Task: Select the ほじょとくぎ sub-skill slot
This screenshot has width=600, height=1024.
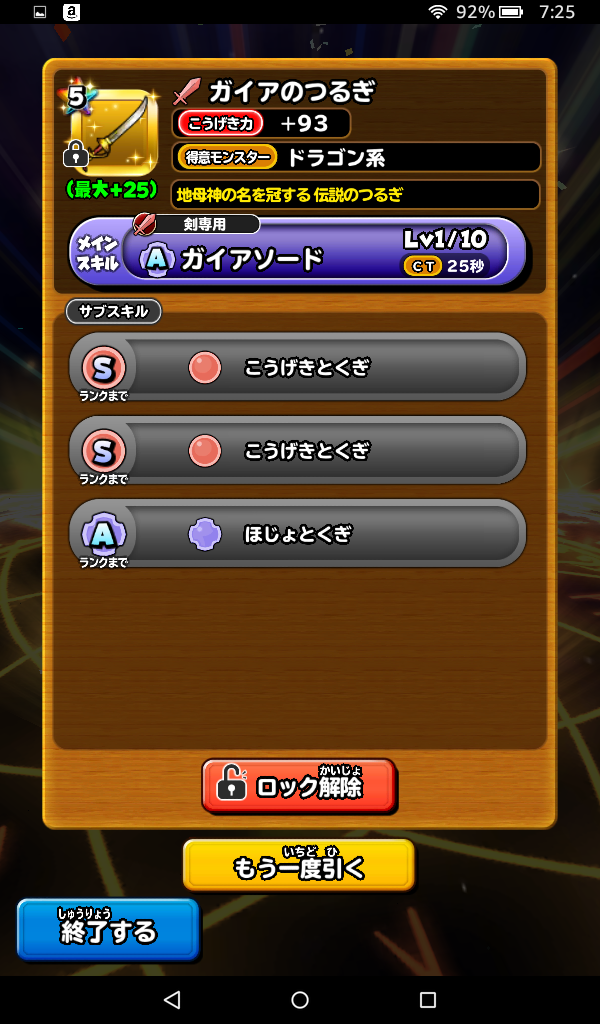Action: (x=298, y=534)
